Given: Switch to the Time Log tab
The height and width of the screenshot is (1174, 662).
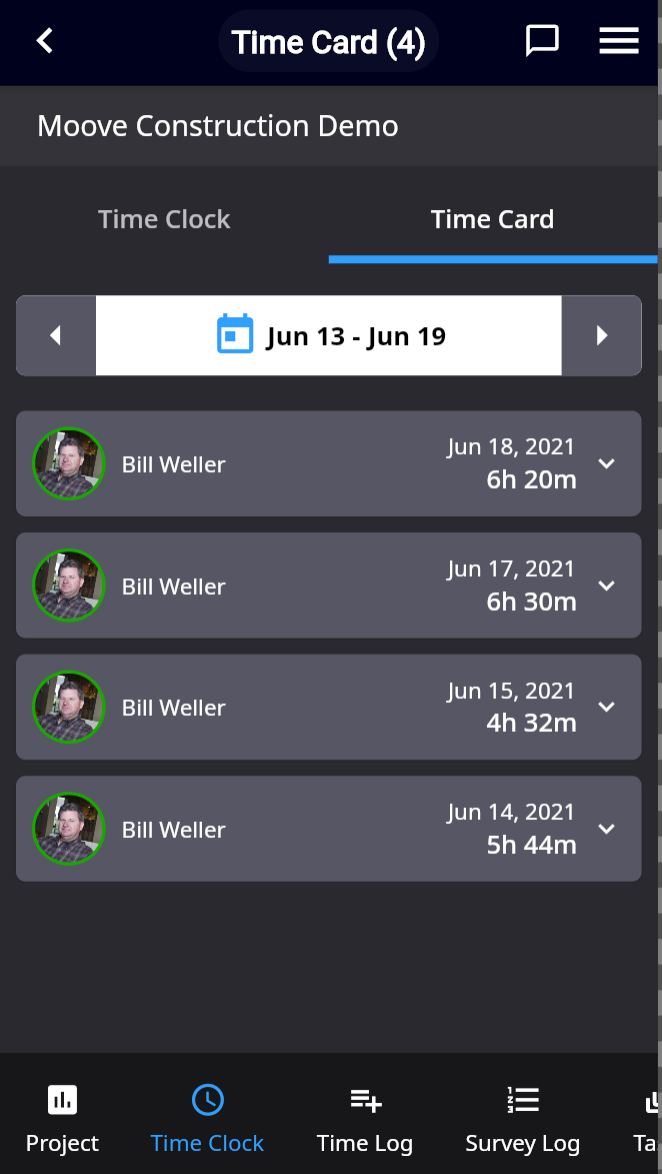Looking at the screenshot, I should pyautogui.click(x=365, y=1120).
